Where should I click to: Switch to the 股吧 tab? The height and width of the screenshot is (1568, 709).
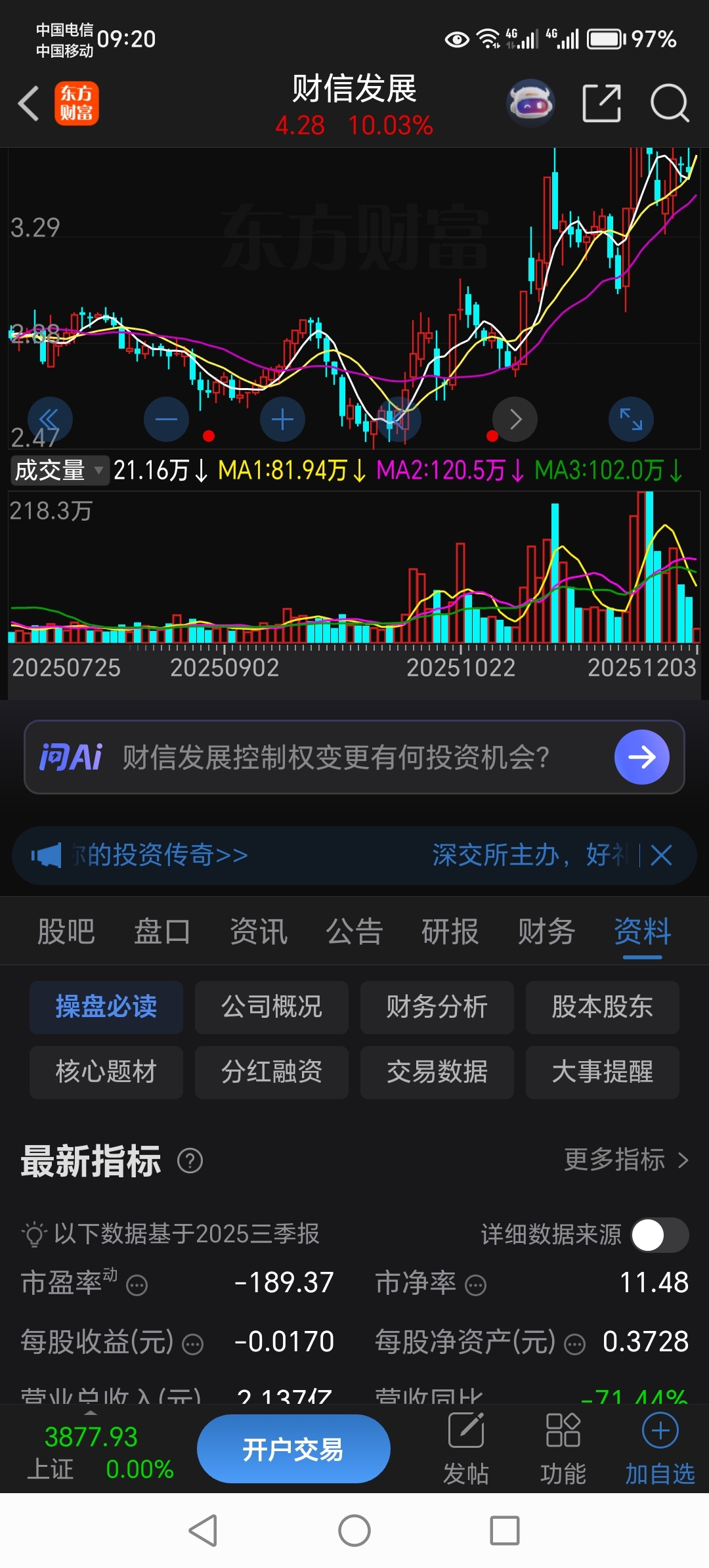pos(66,931)
